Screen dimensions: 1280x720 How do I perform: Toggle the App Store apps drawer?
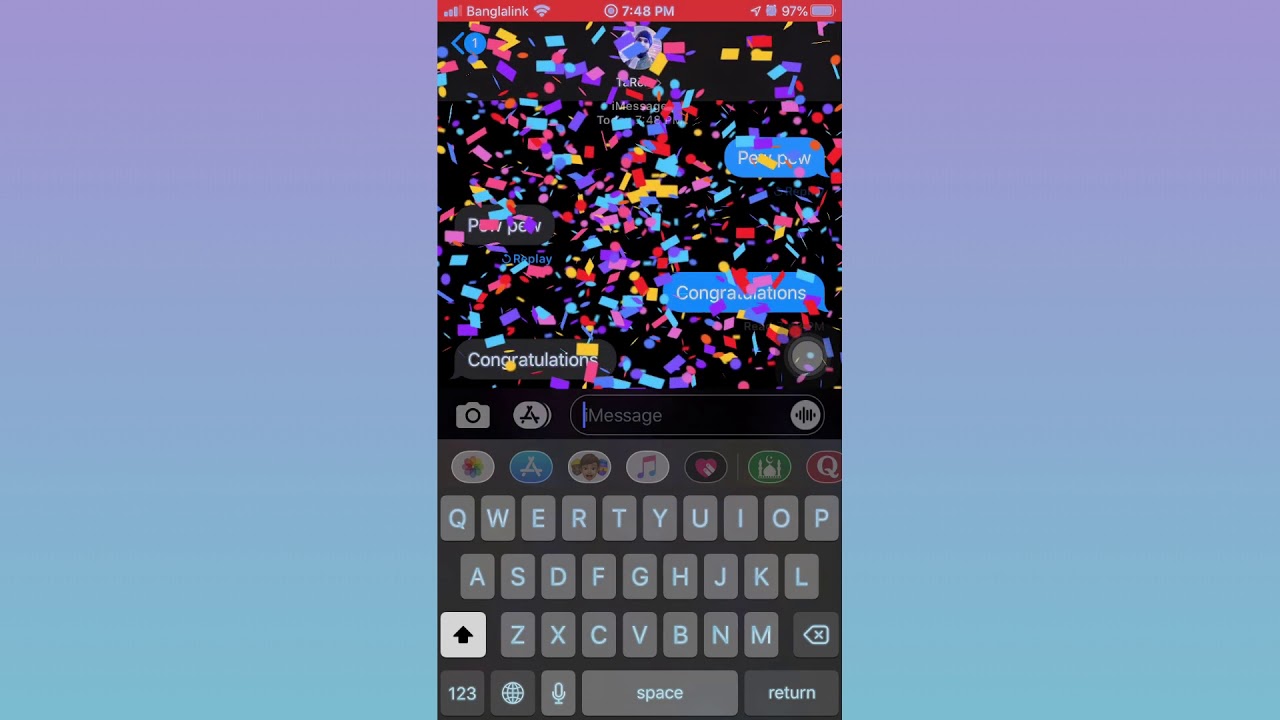[x=531, y=415]
